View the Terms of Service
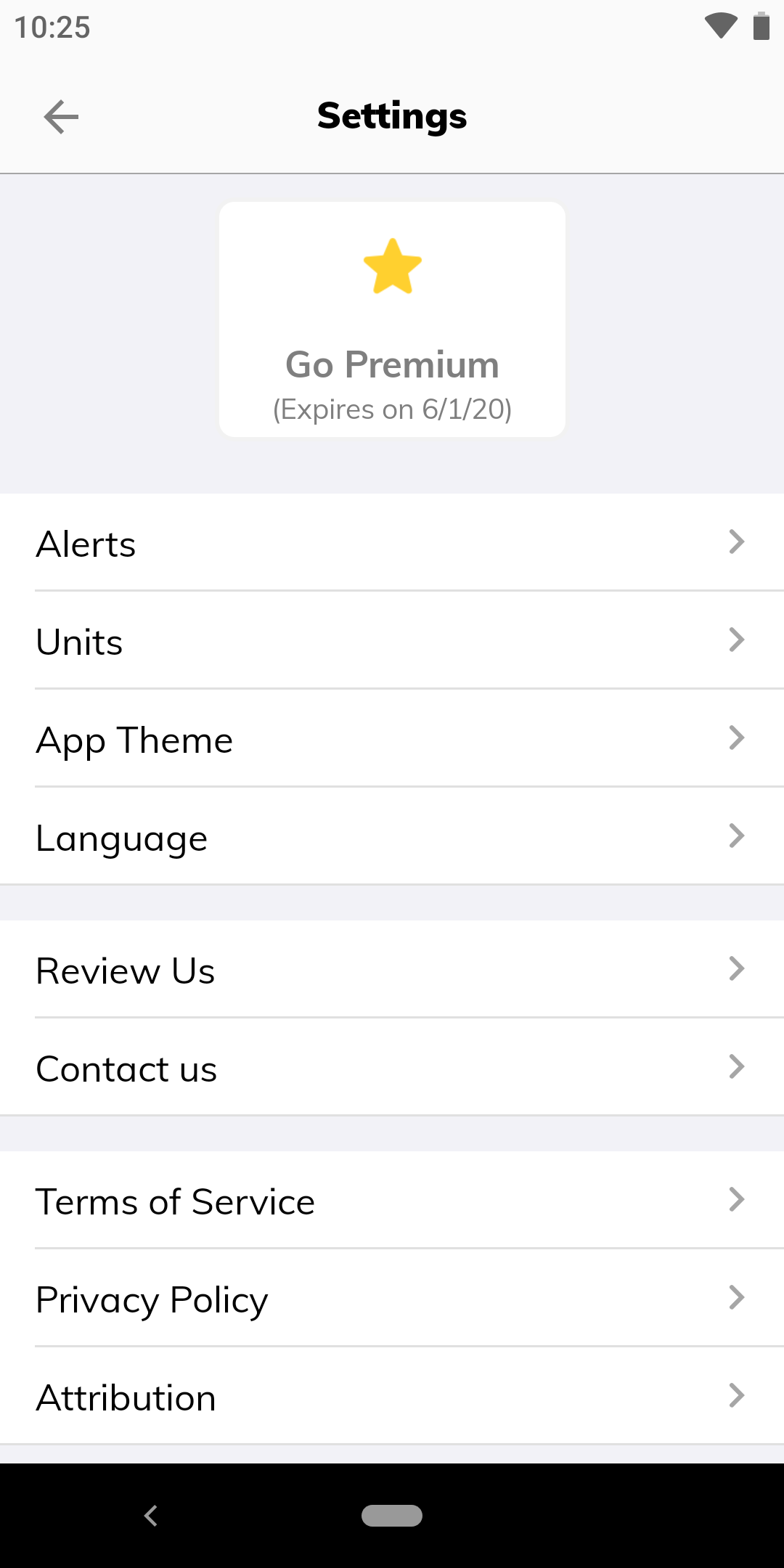The width and height of the screenshot is (784, 1568). 392,1200
